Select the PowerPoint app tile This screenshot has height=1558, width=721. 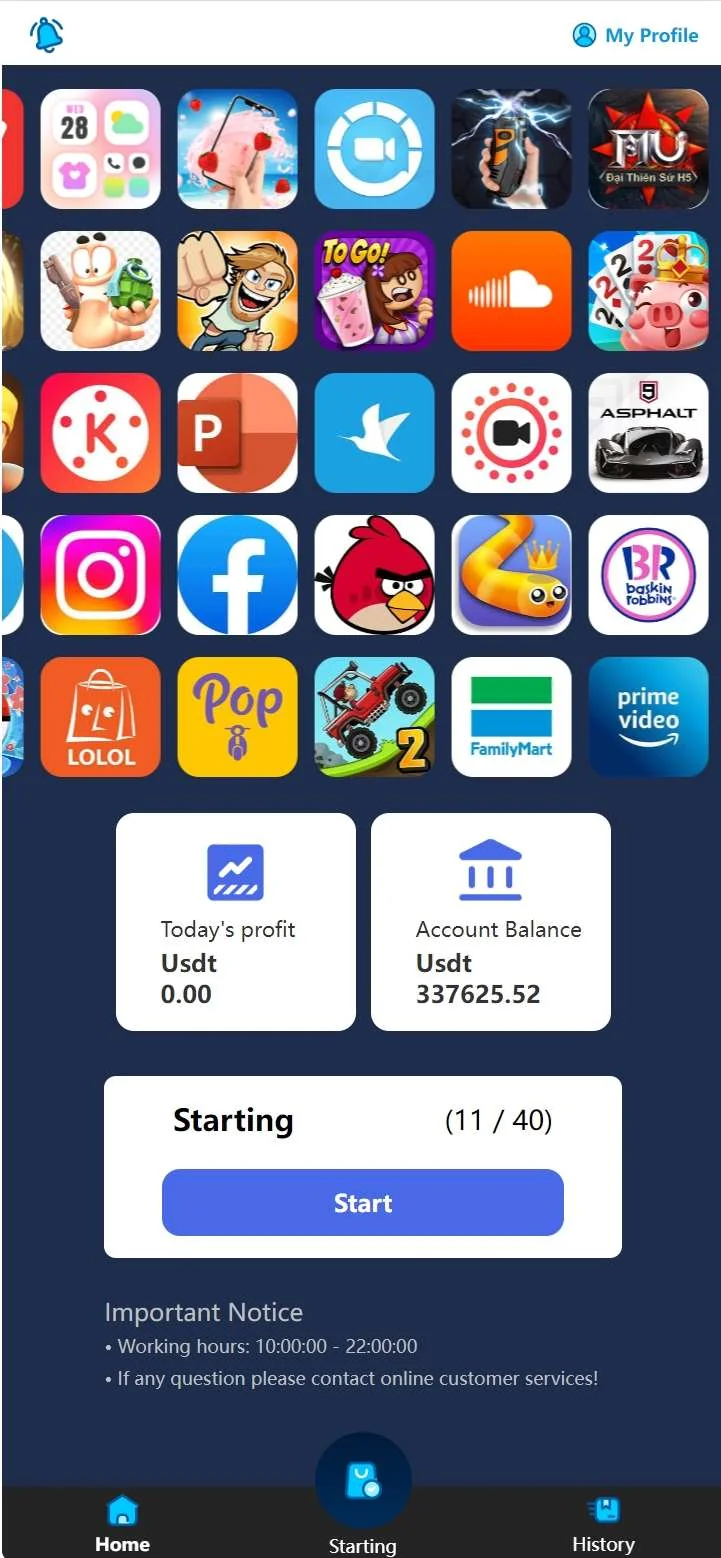coord(237,433)
